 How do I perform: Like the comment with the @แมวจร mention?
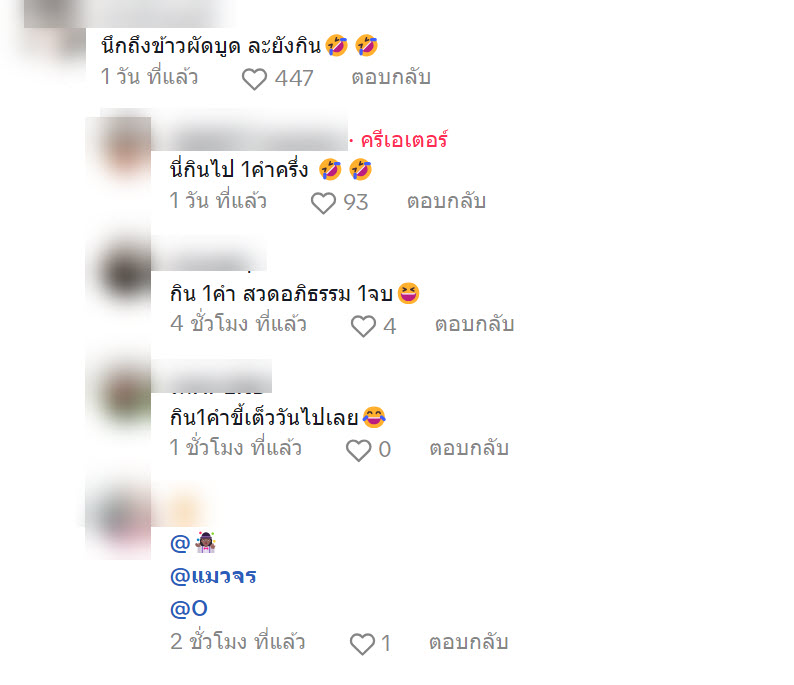(362, 644)
